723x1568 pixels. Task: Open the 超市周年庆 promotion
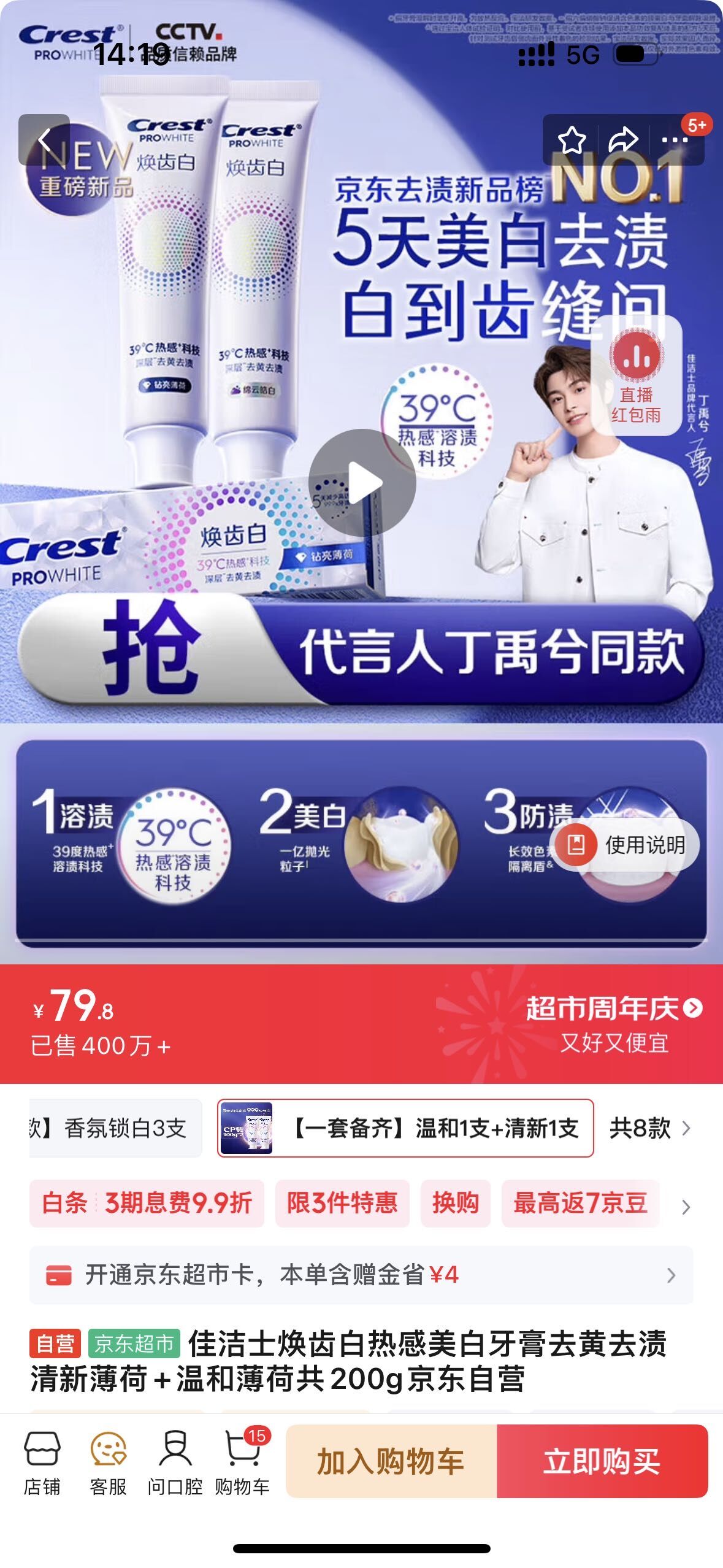click(x=613, y=1008)
